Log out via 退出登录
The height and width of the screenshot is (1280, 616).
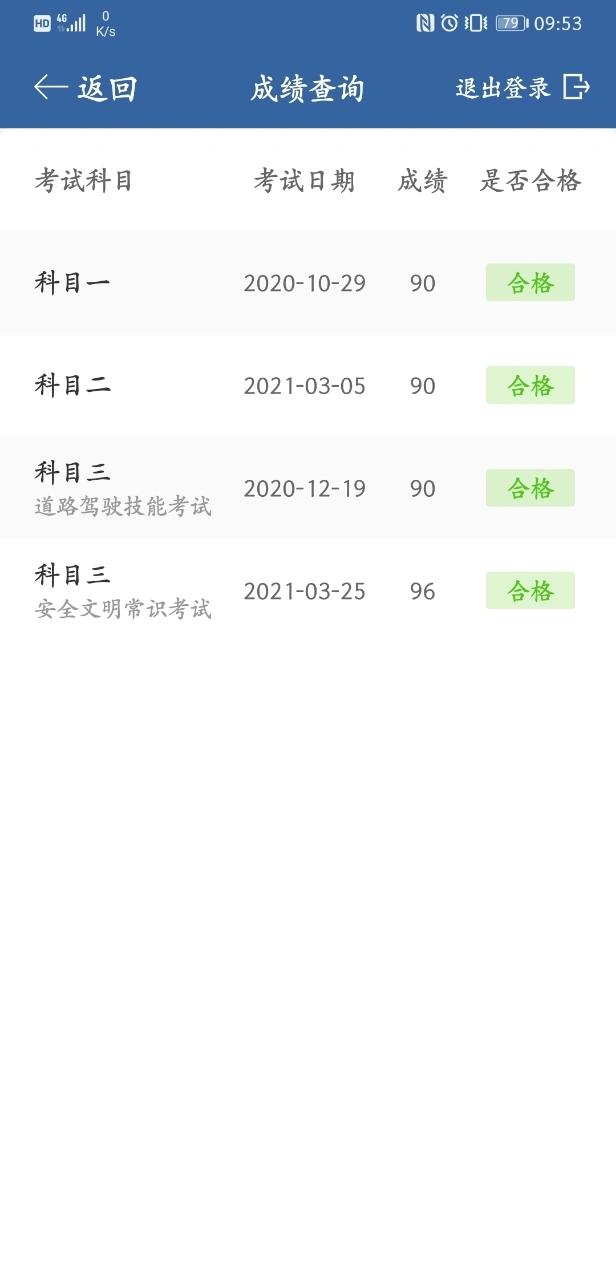[x=523, y=88]
